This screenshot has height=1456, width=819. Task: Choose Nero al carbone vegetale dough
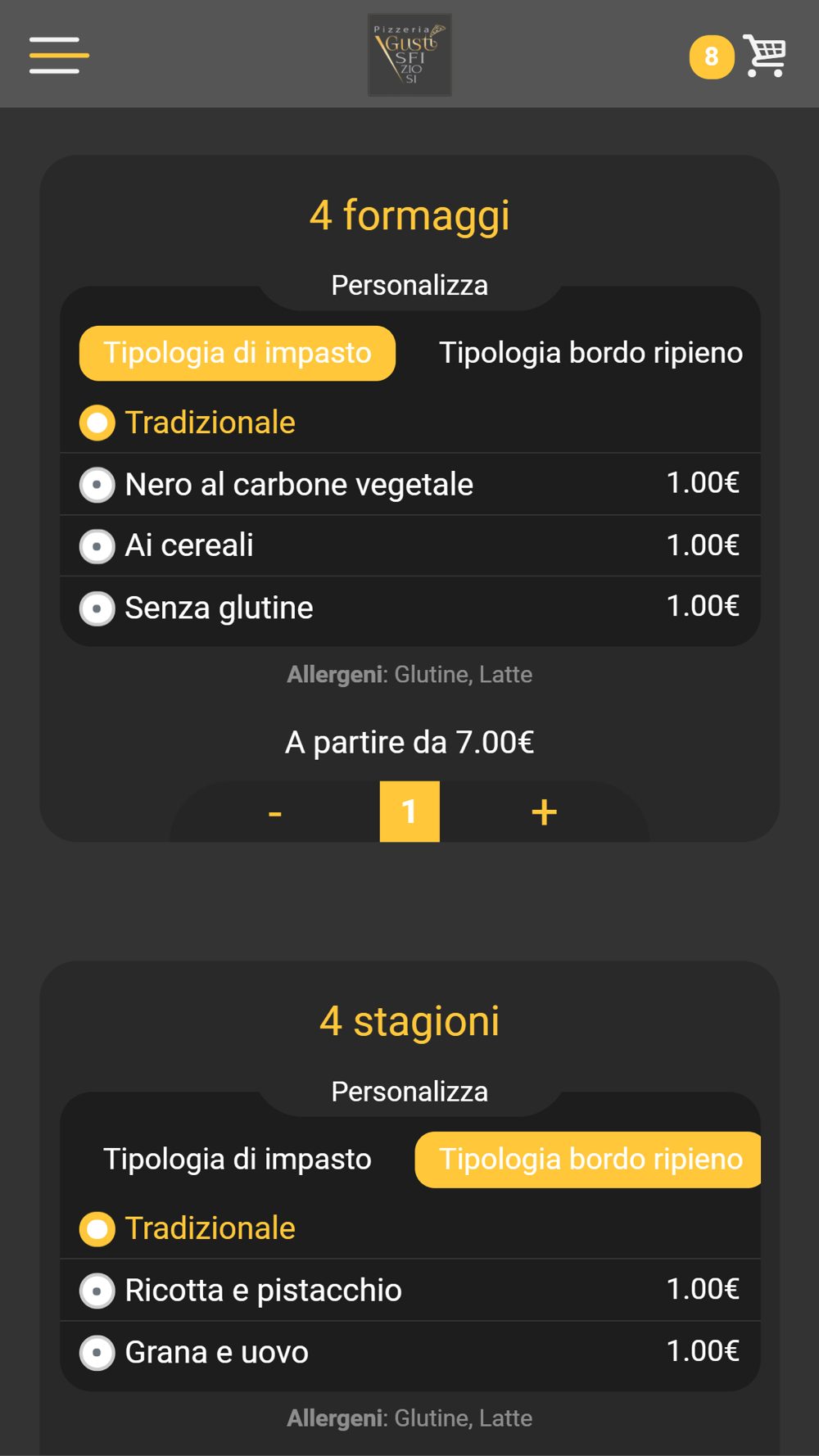click(410, 484)
